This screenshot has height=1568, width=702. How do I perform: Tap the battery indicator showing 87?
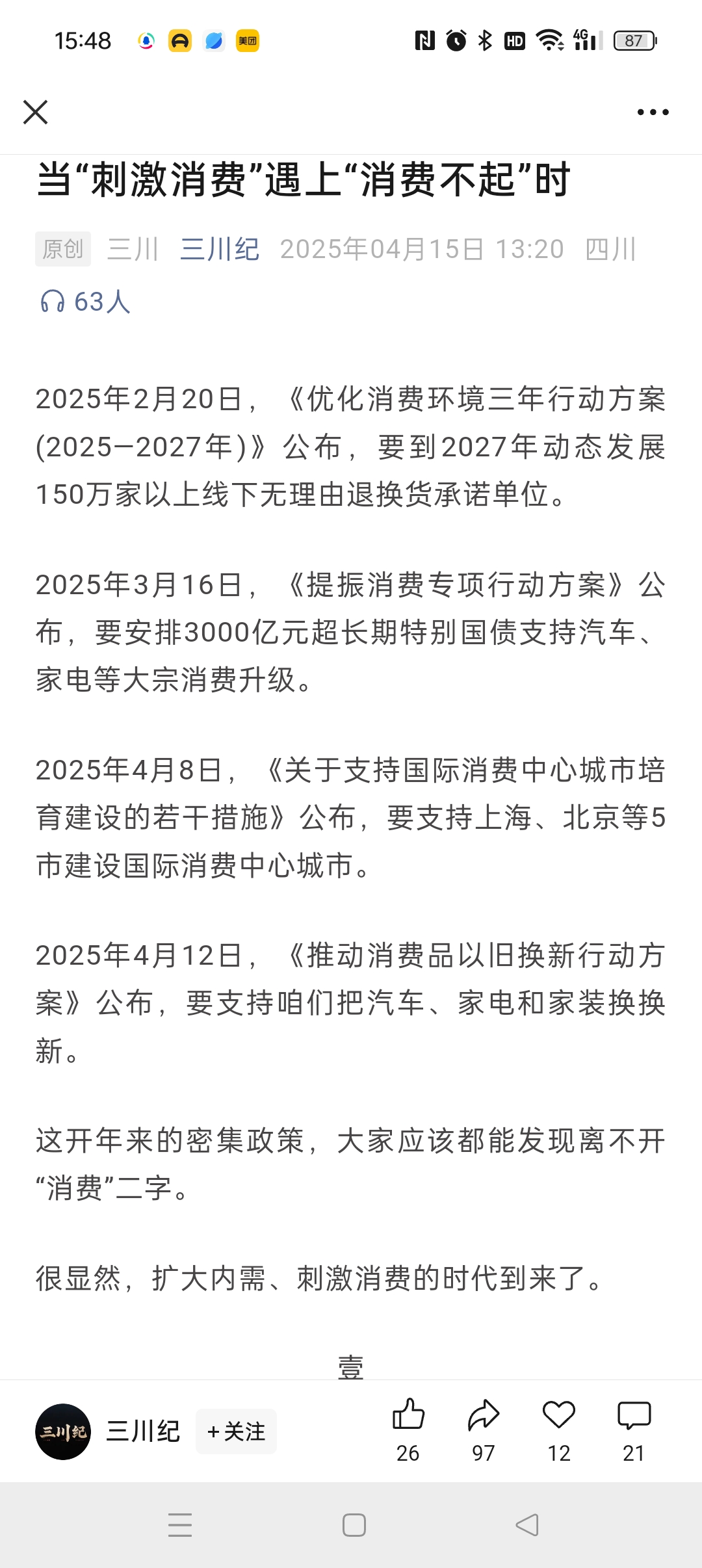[x=633, y=41]
